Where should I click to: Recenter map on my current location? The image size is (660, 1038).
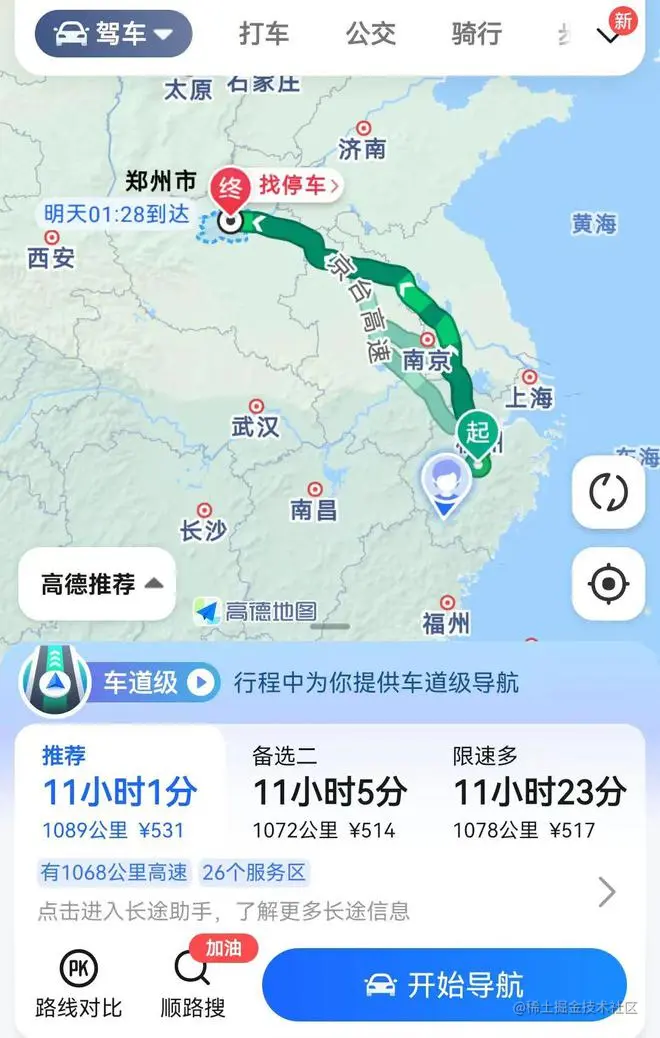pos(607,583)
